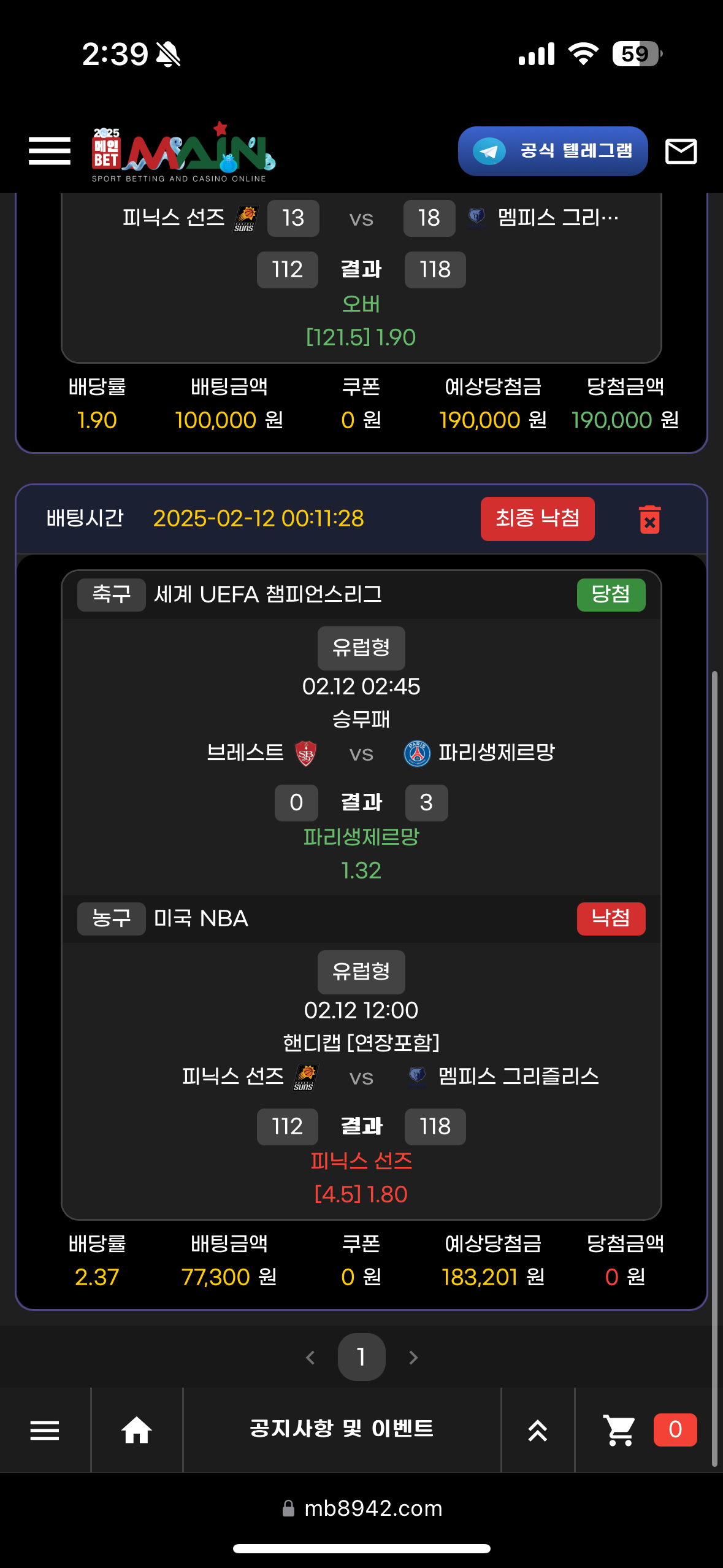This screenshot has height=1568, width=723.
Task: Jump to top with the double-chevron
Action: pyautogui.click(x=538, y=1430)
